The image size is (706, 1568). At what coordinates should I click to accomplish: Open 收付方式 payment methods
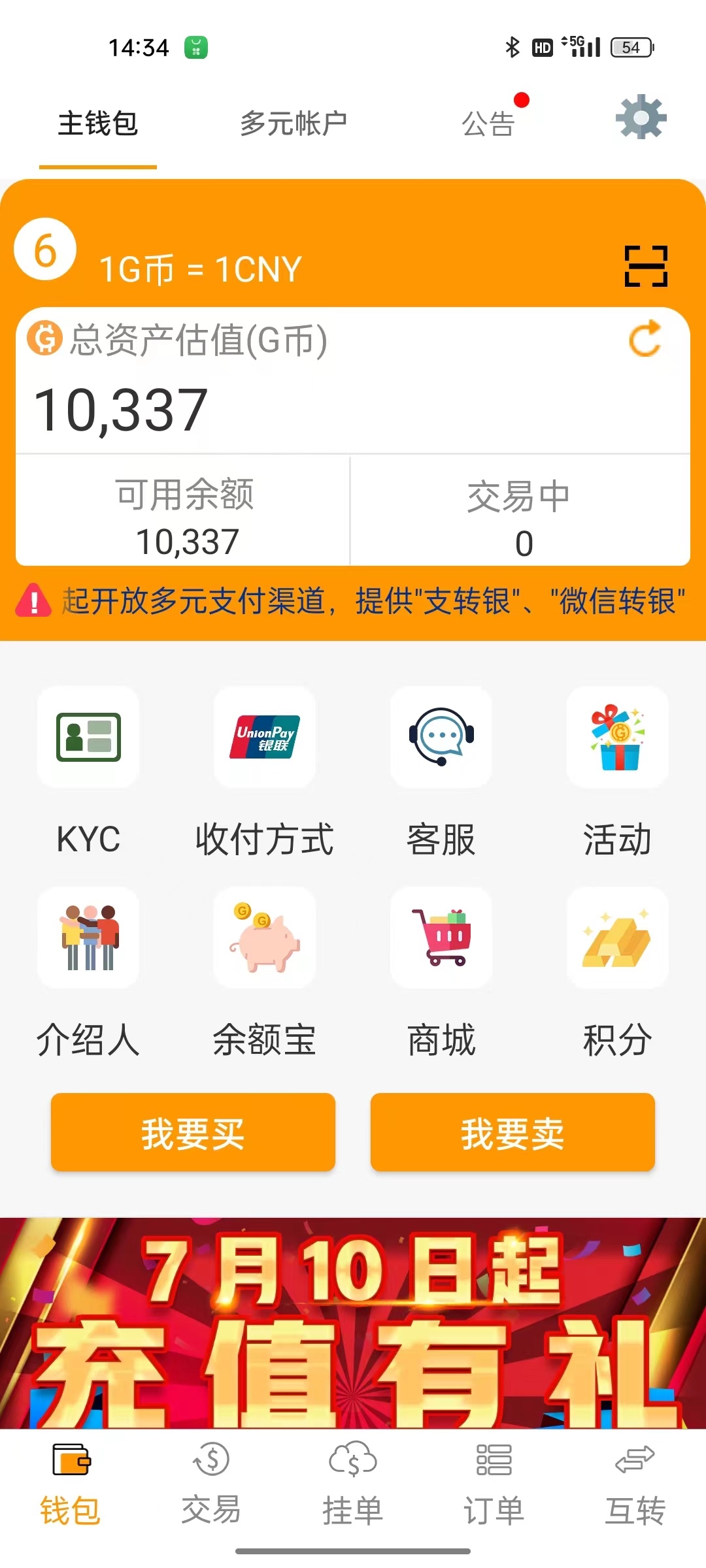[265, 737]
